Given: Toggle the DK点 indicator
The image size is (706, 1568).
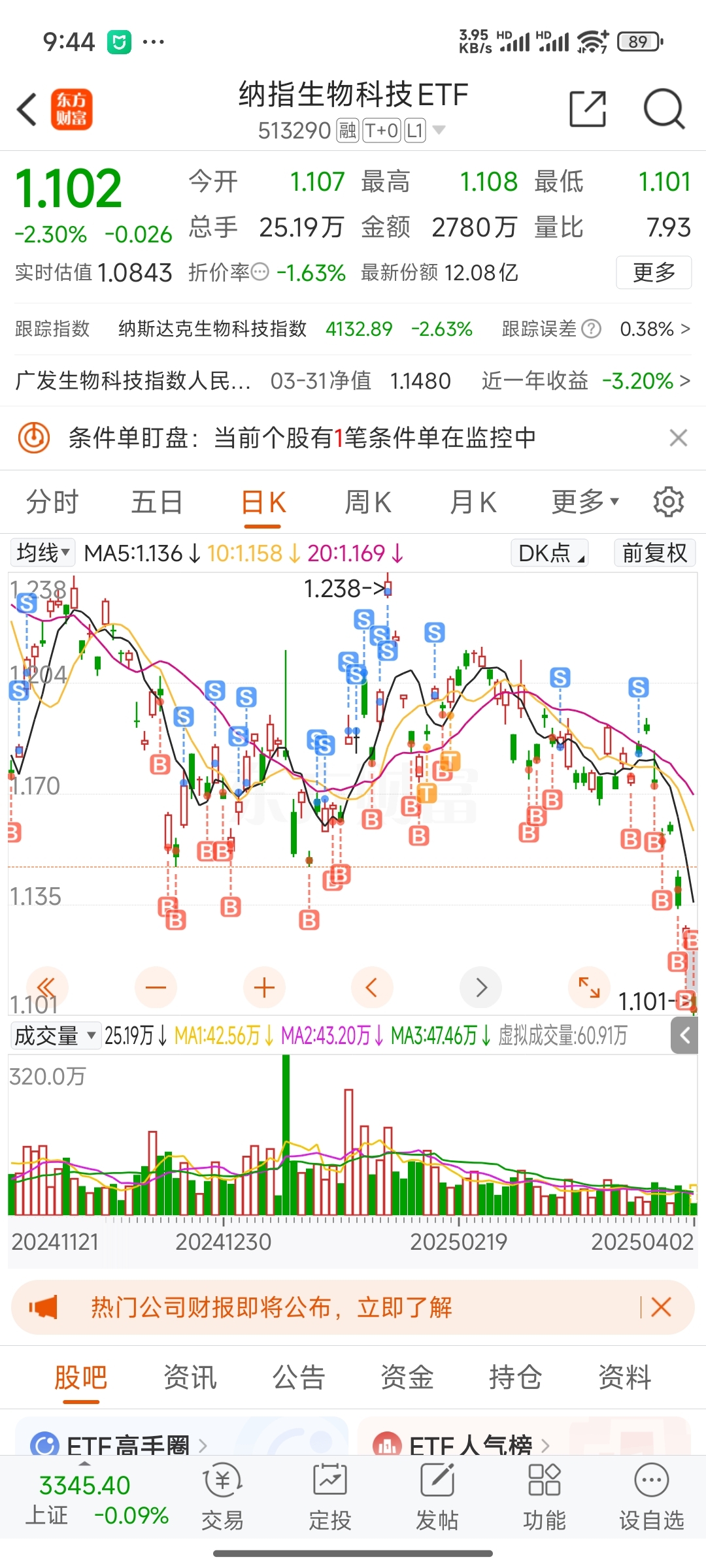Looking at the screenshot, I should coord(548,553).
